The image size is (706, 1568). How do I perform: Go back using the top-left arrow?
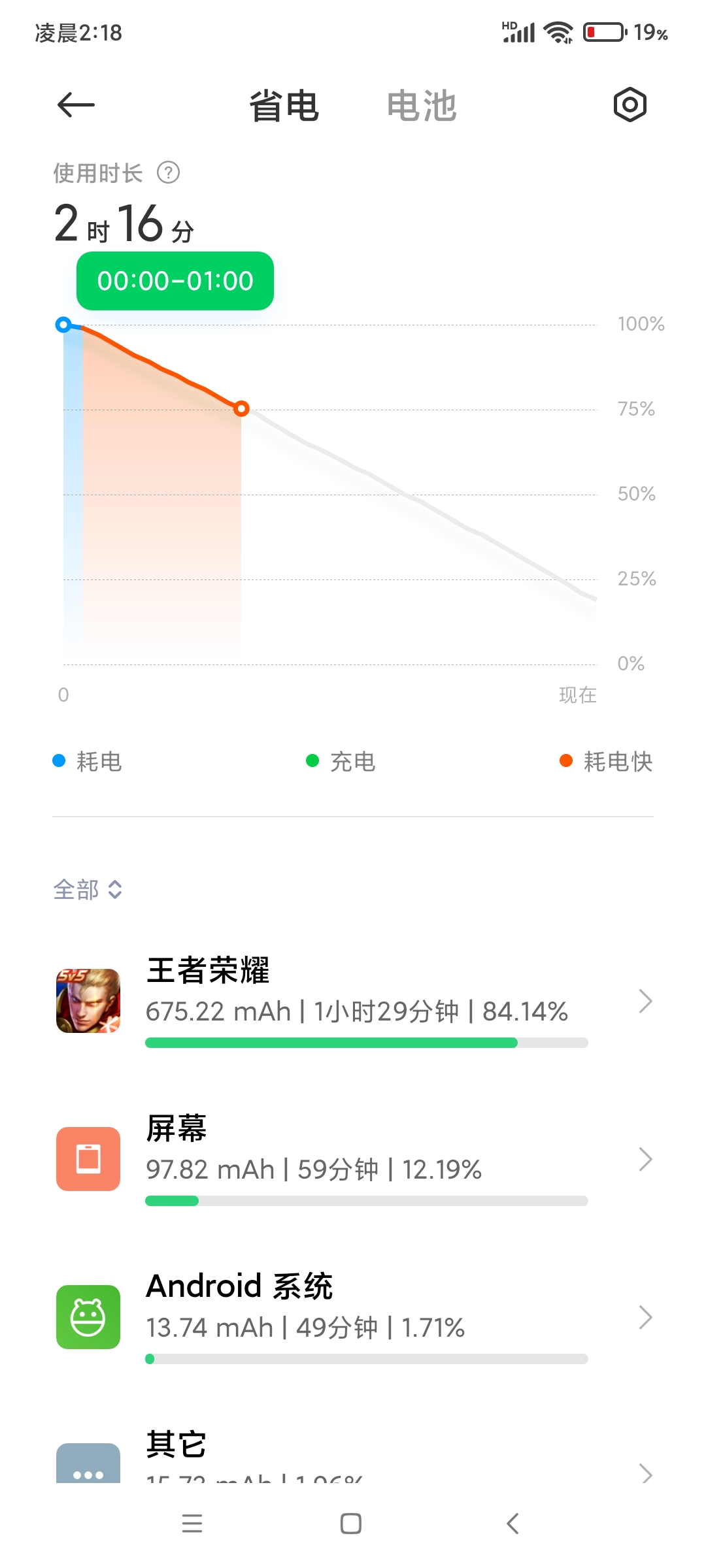tap(76, 105)
